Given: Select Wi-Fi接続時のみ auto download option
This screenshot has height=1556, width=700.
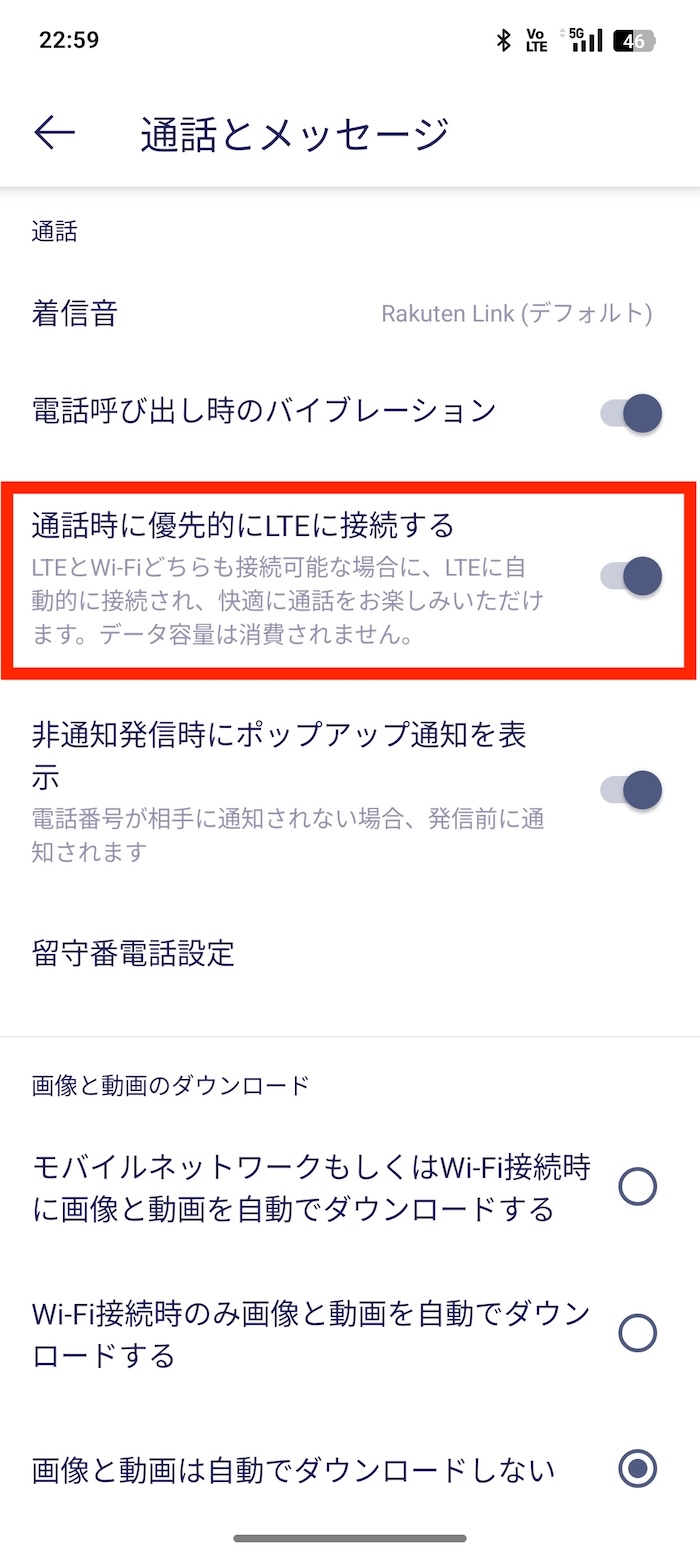Looking at the screenshot, I should (637, 1333).
